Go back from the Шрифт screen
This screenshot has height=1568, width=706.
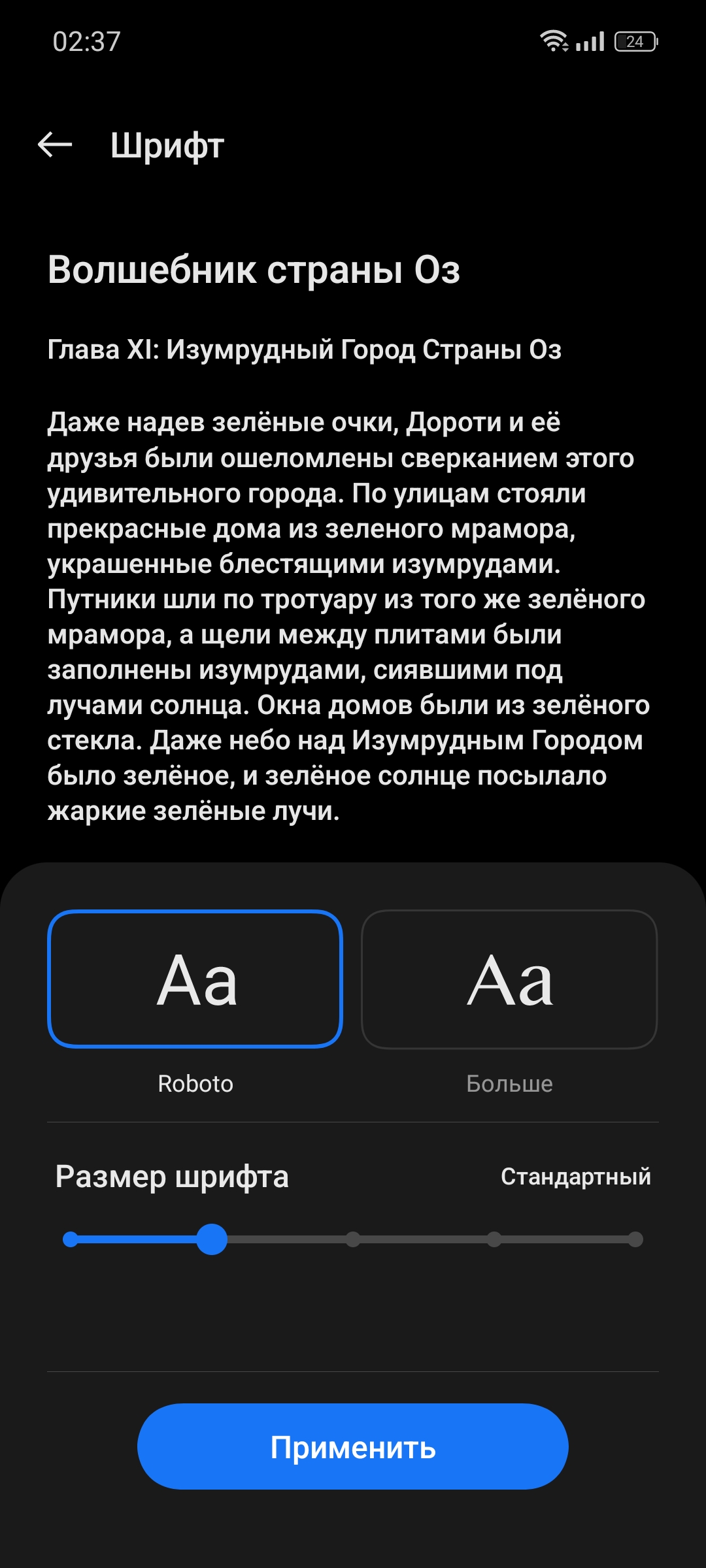click(55, 144)
